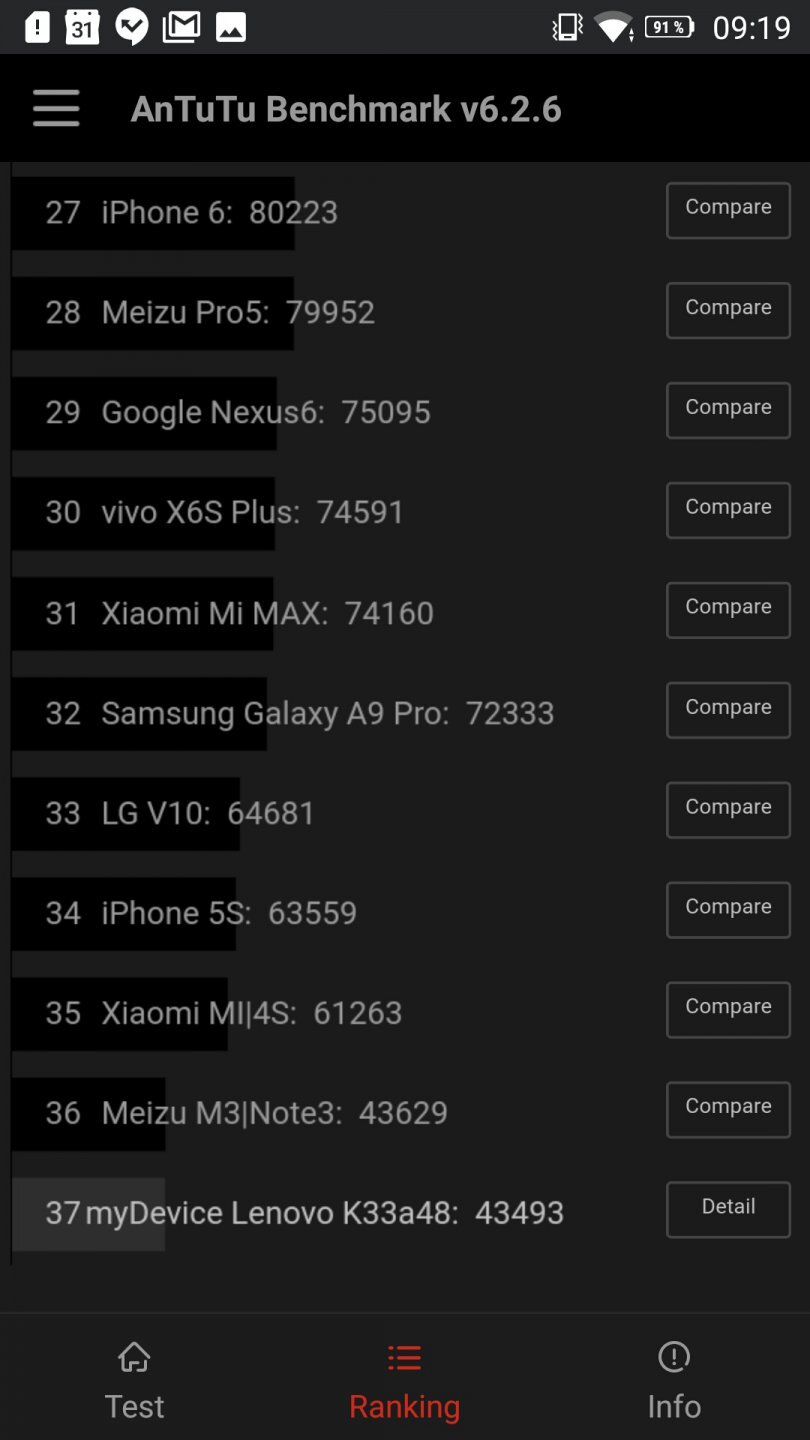Click the warning notification icon at top left

click(35, 26)
